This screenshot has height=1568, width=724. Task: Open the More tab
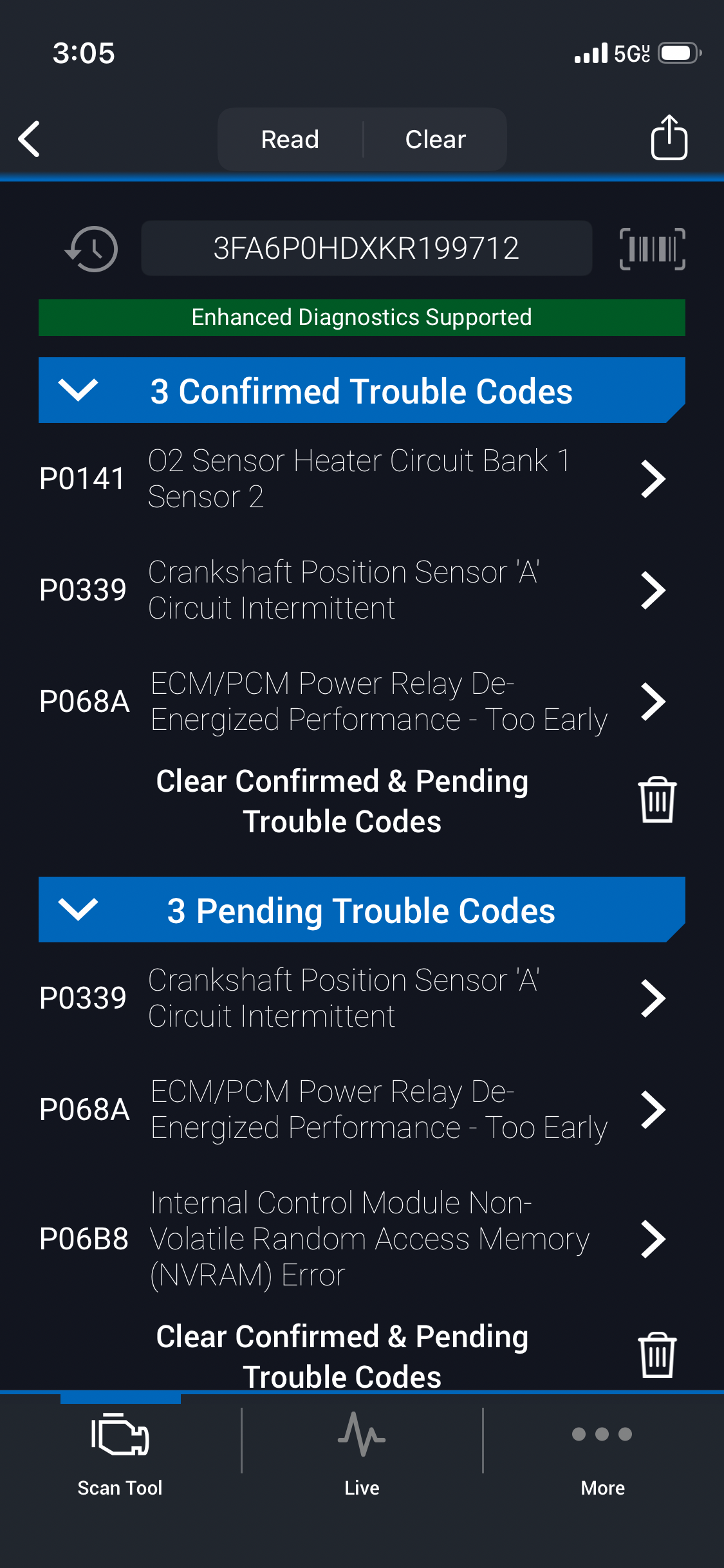click(x=602, y=1452)
